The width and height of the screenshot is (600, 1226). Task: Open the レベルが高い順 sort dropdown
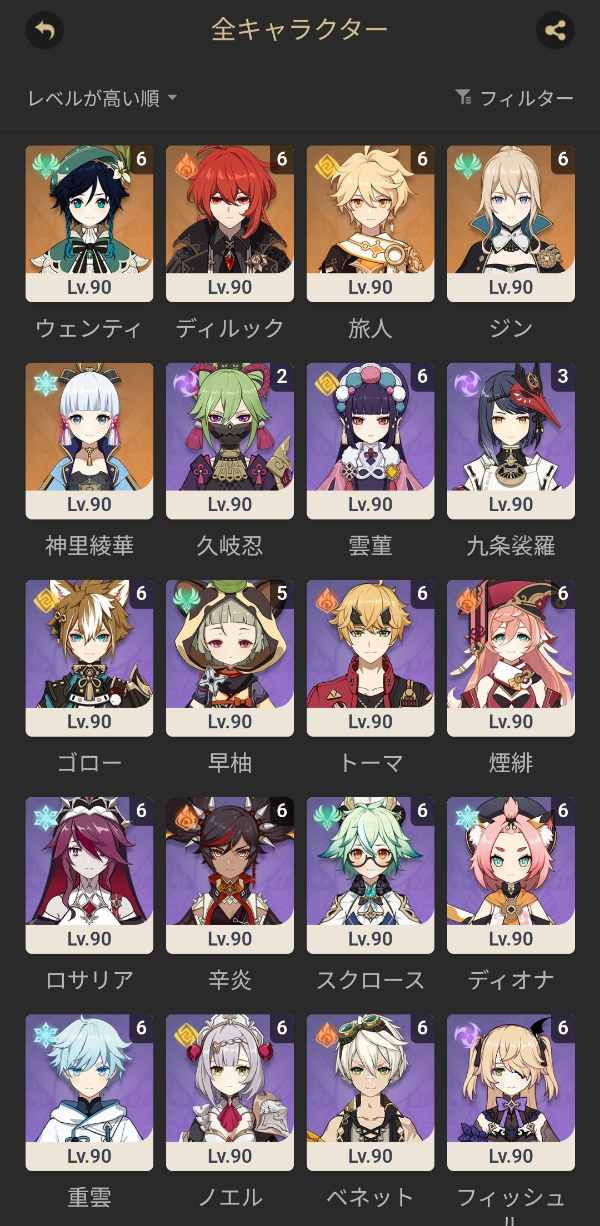tap(102, 98)
